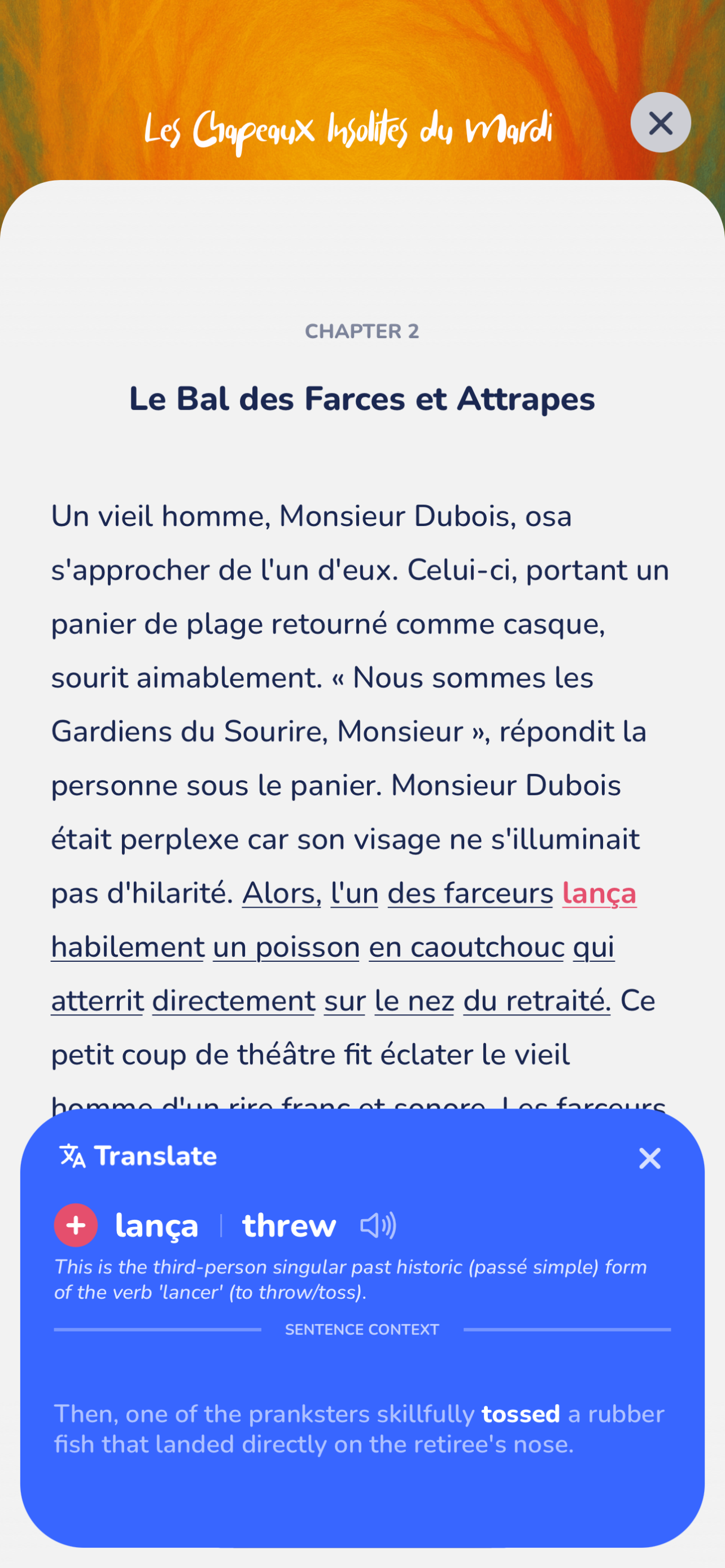Look up the underlined word l'un

[x=354, y=893]
